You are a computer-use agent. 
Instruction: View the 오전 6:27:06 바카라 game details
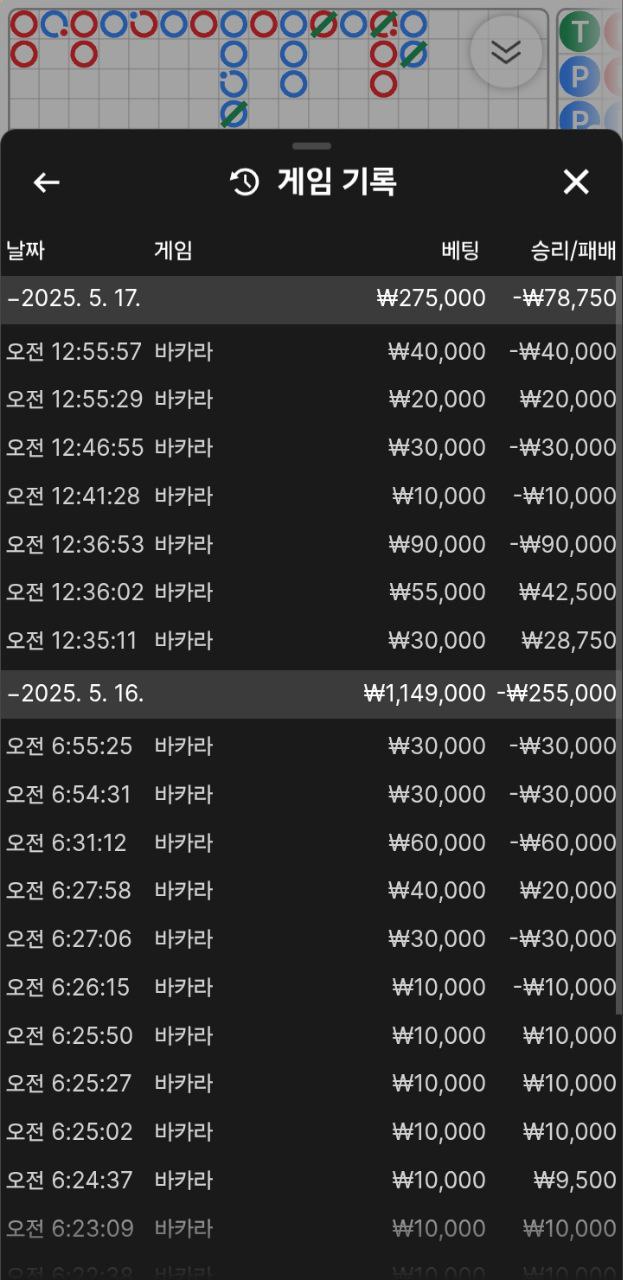[x=310, y=939]
